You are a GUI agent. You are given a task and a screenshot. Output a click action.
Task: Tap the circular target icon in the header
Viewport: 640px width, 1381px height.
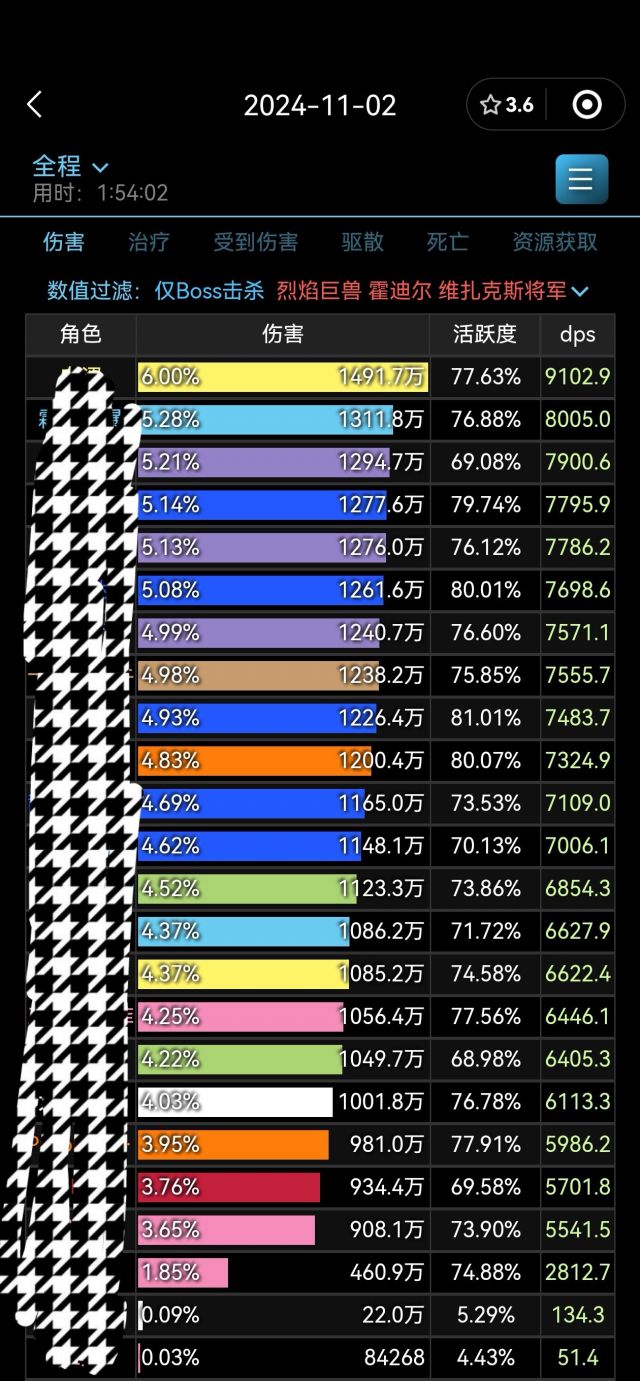click(x=587, y=105)
